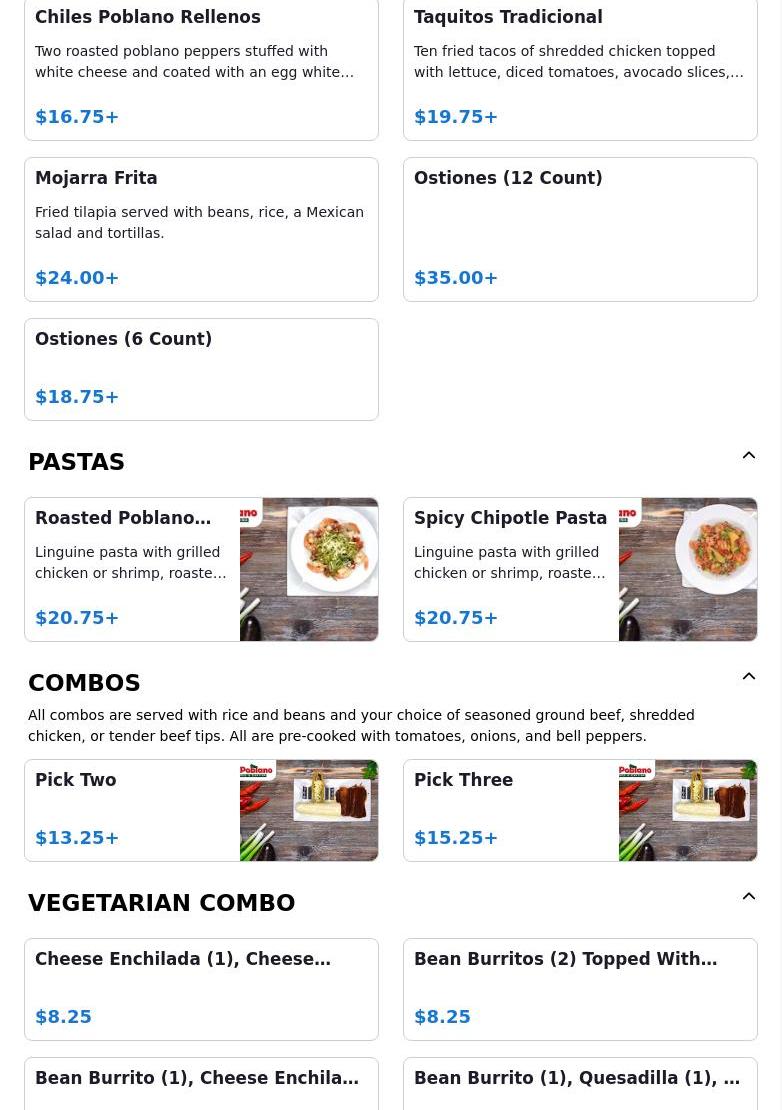
Task: Open the Roasted Poblano pasta card
Action: (201, 569)
